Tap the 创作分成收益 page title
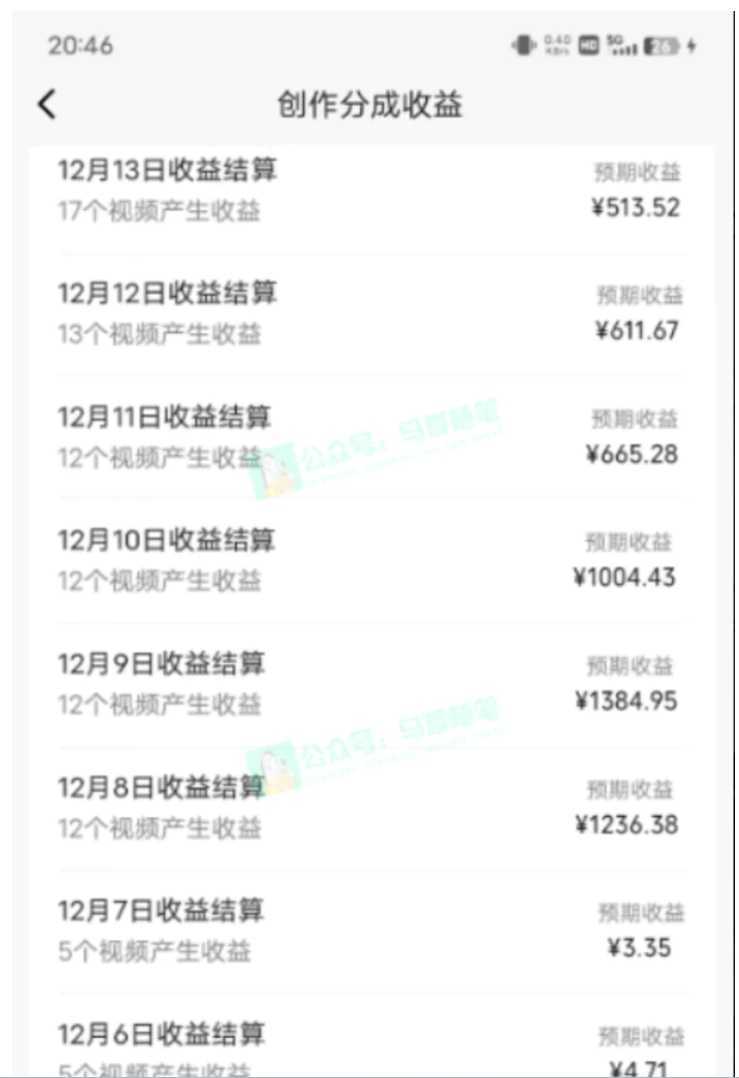The width and height of the screenshot is (739, 1078). point(369,103)
